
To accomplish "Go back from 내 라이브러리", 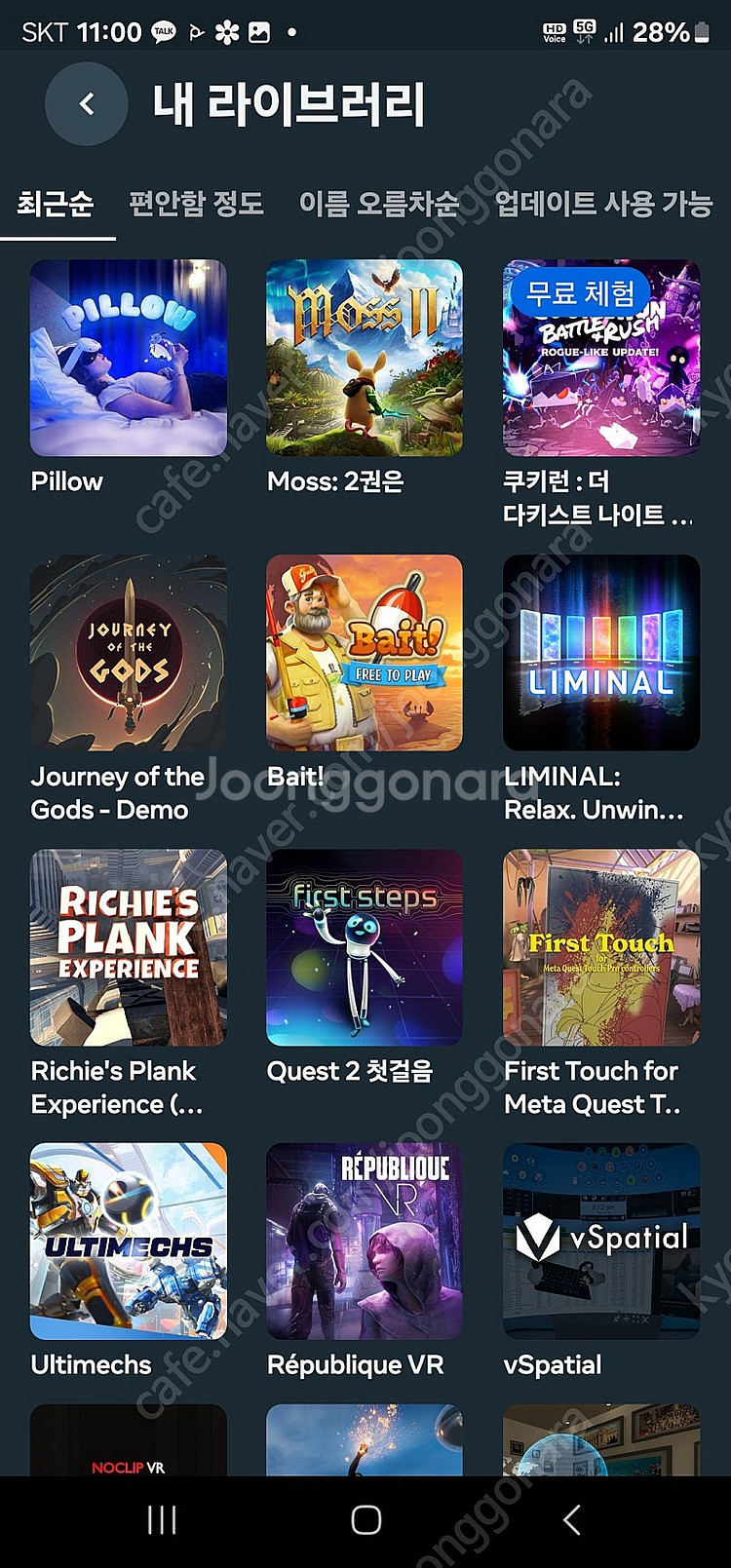I will pyautogui.click(x=87, y=104).
